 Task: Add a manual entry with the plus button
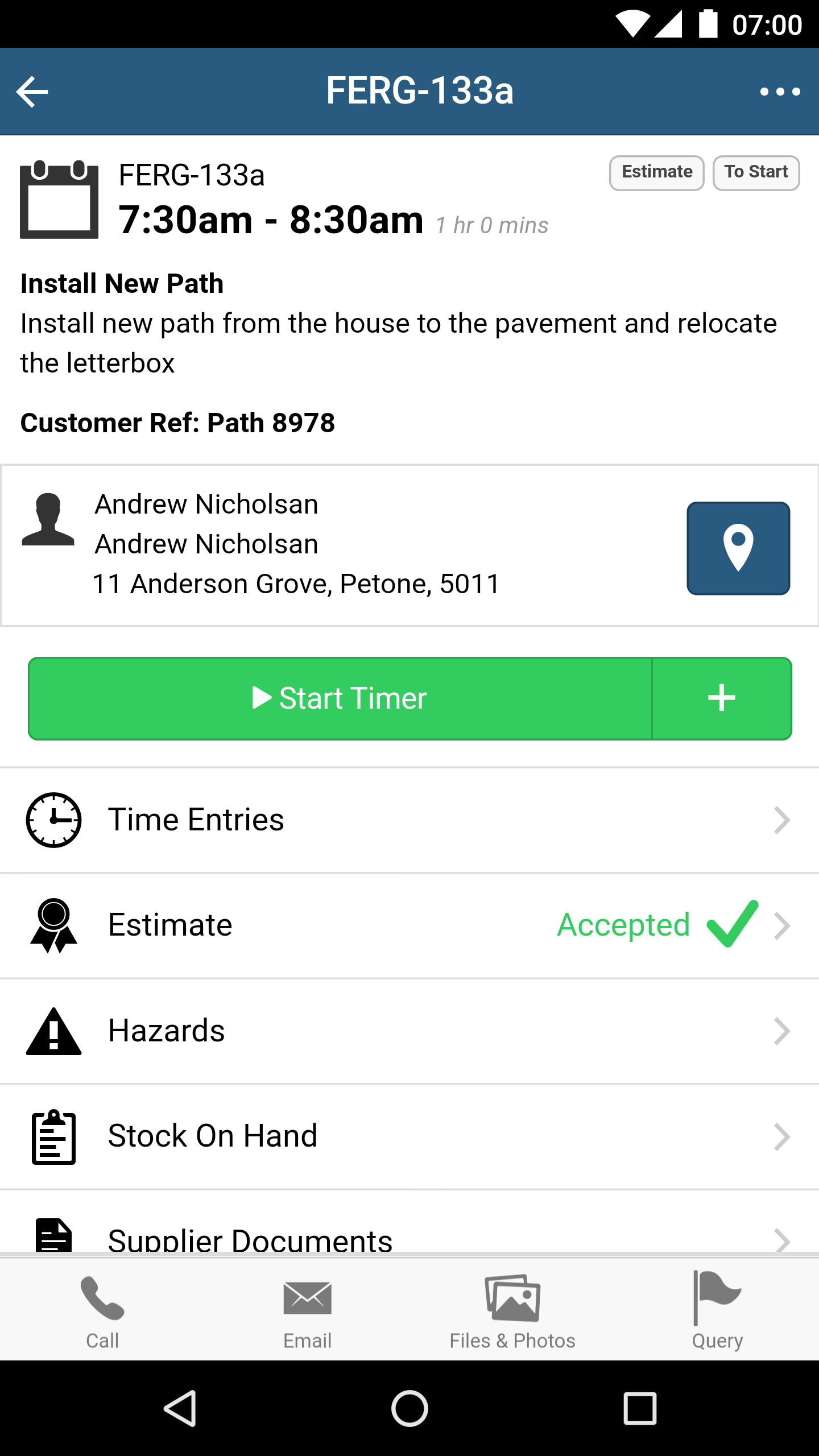[721, 698]
